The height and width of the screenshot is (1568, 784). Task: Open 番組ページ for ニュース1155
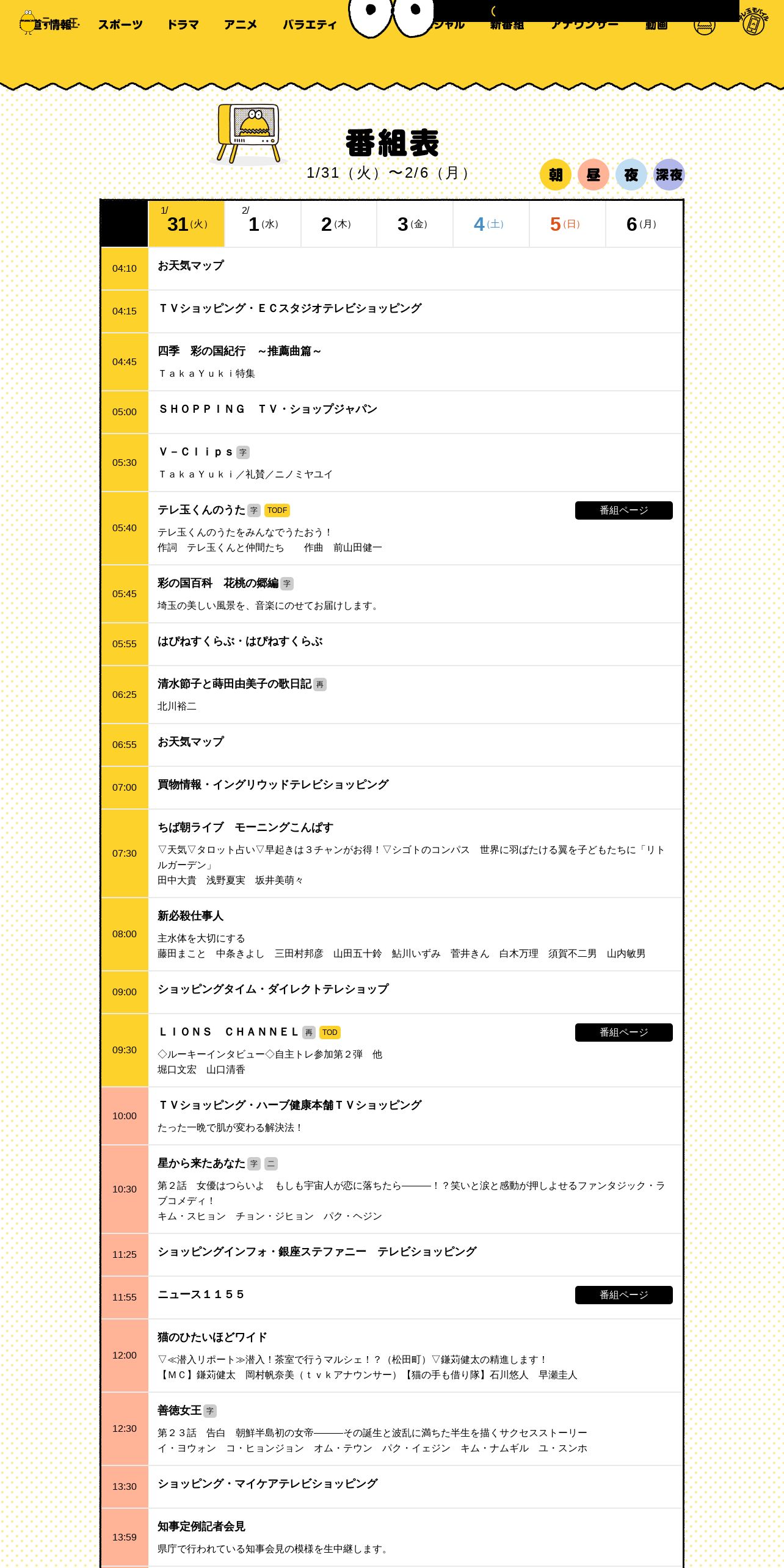[x=623, y=1295]
